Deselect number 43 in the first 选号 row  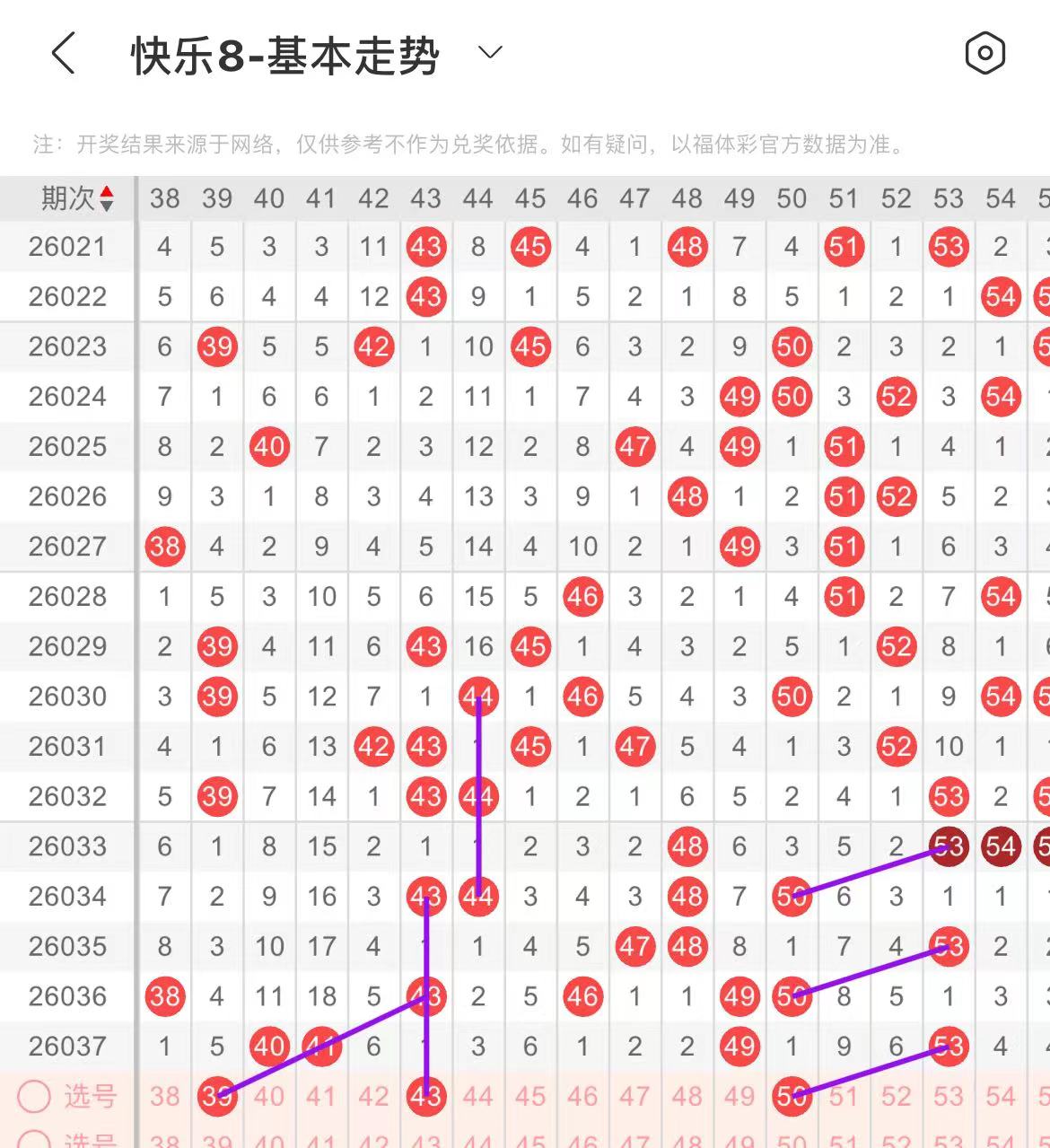click(x=425, y=1096)
